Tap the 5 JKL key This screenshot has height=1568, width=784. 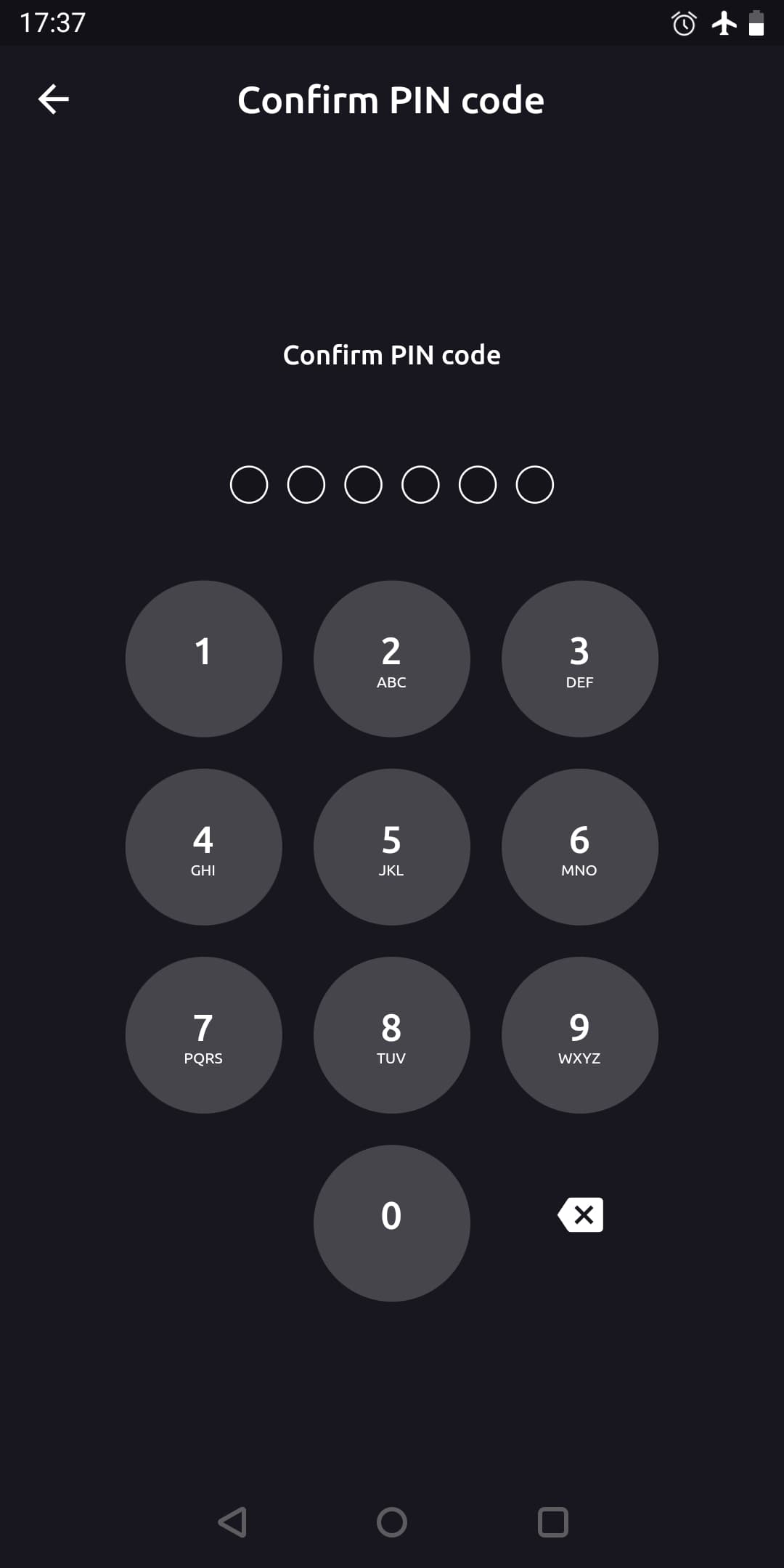(x=391, y=846)
